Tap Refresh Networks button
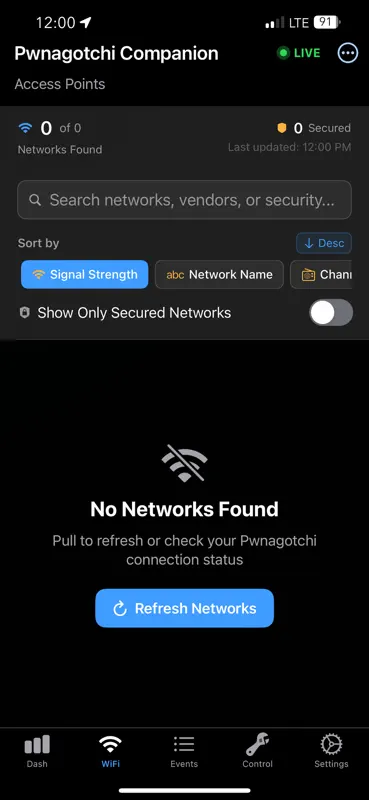Image resolution: width=369 pixels, height=800 pixels. click(184, 608)
